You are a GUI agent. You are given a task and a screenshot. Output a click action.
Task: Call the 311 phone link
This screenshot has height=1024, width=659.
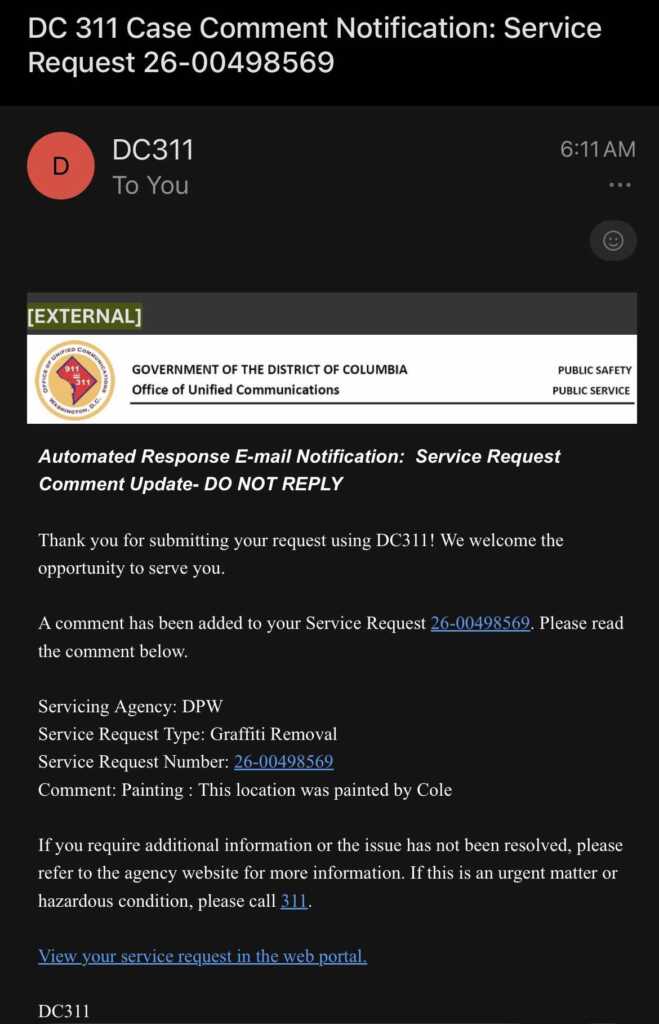294,901
